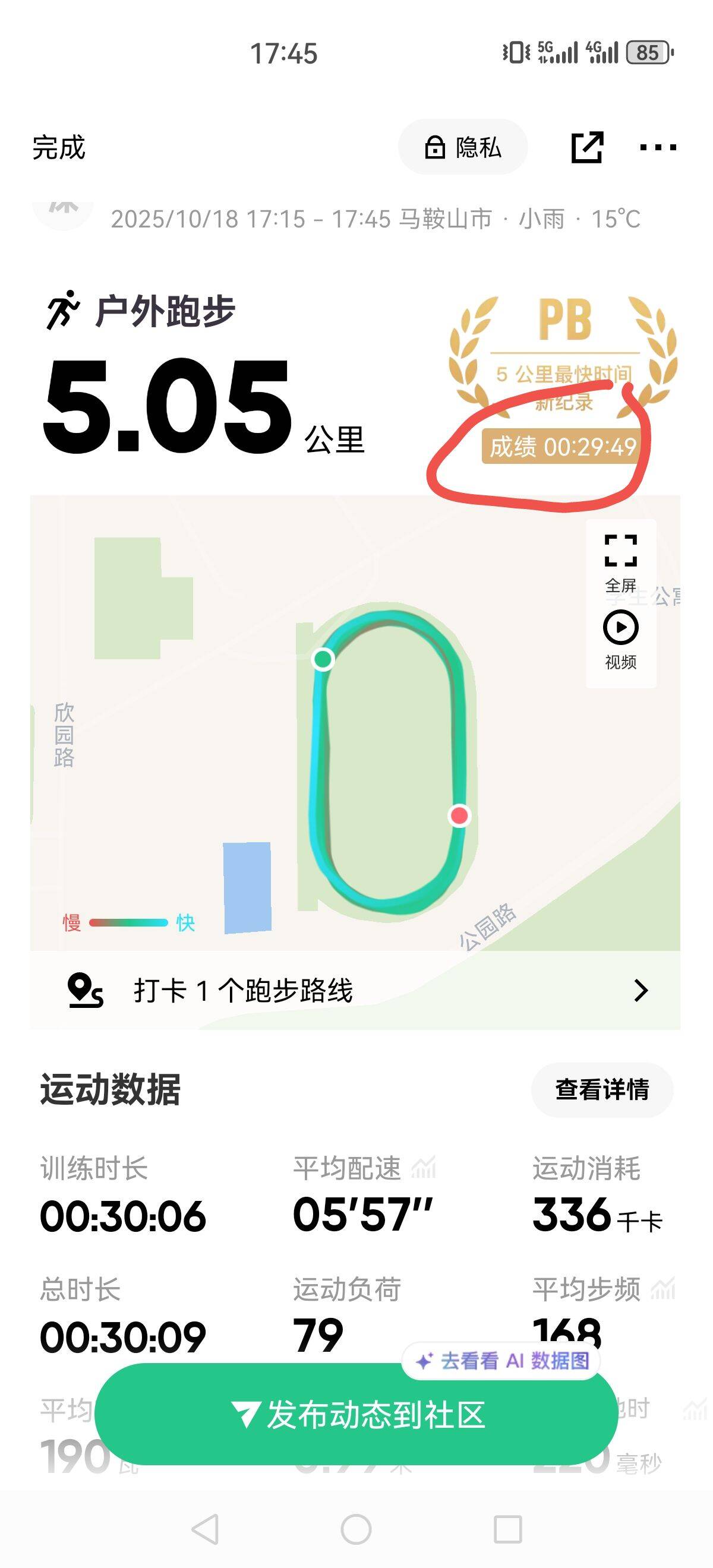Tap 查看详情 for workout details
This screenshot has height=1568, width=713.
tap(601, 1089)
